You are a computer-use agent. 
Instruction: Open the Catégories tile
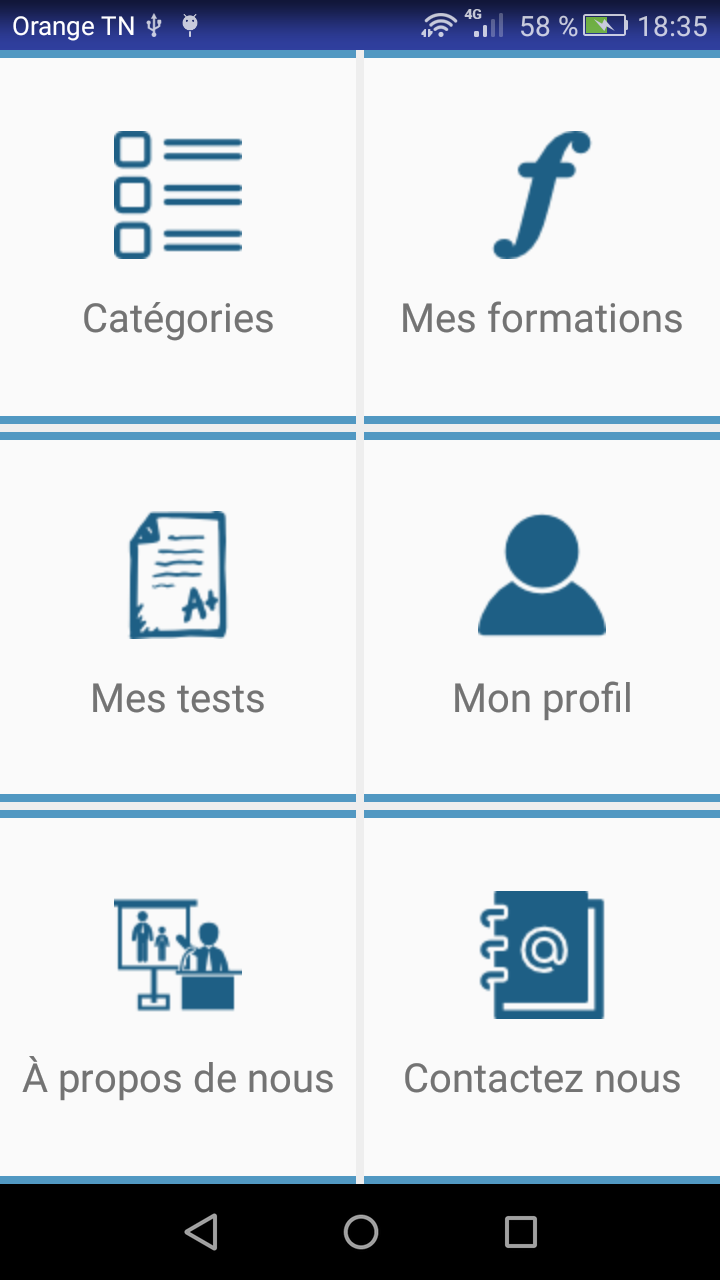tap(178, 237)
